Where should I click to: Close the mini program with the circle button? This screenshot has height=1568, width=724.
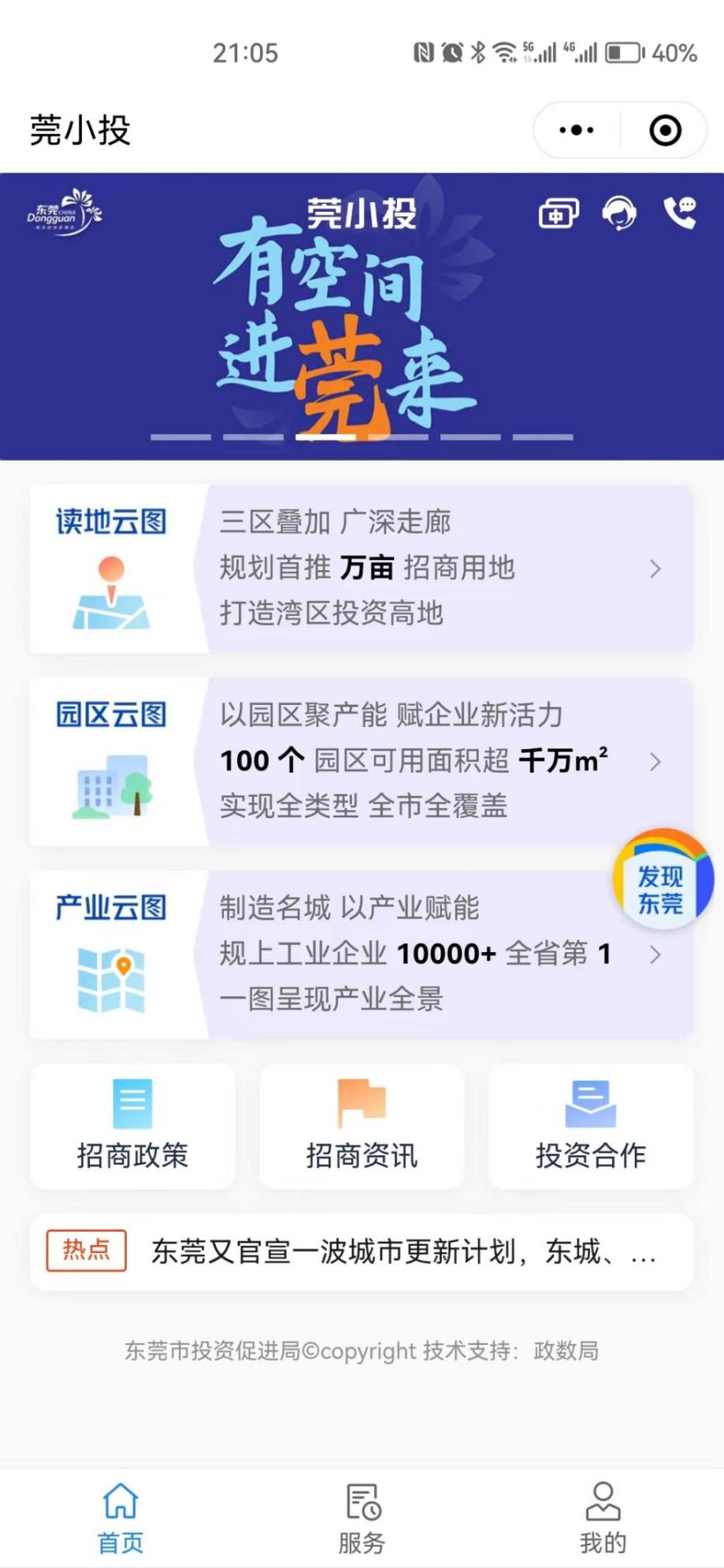tap(665, 130)
